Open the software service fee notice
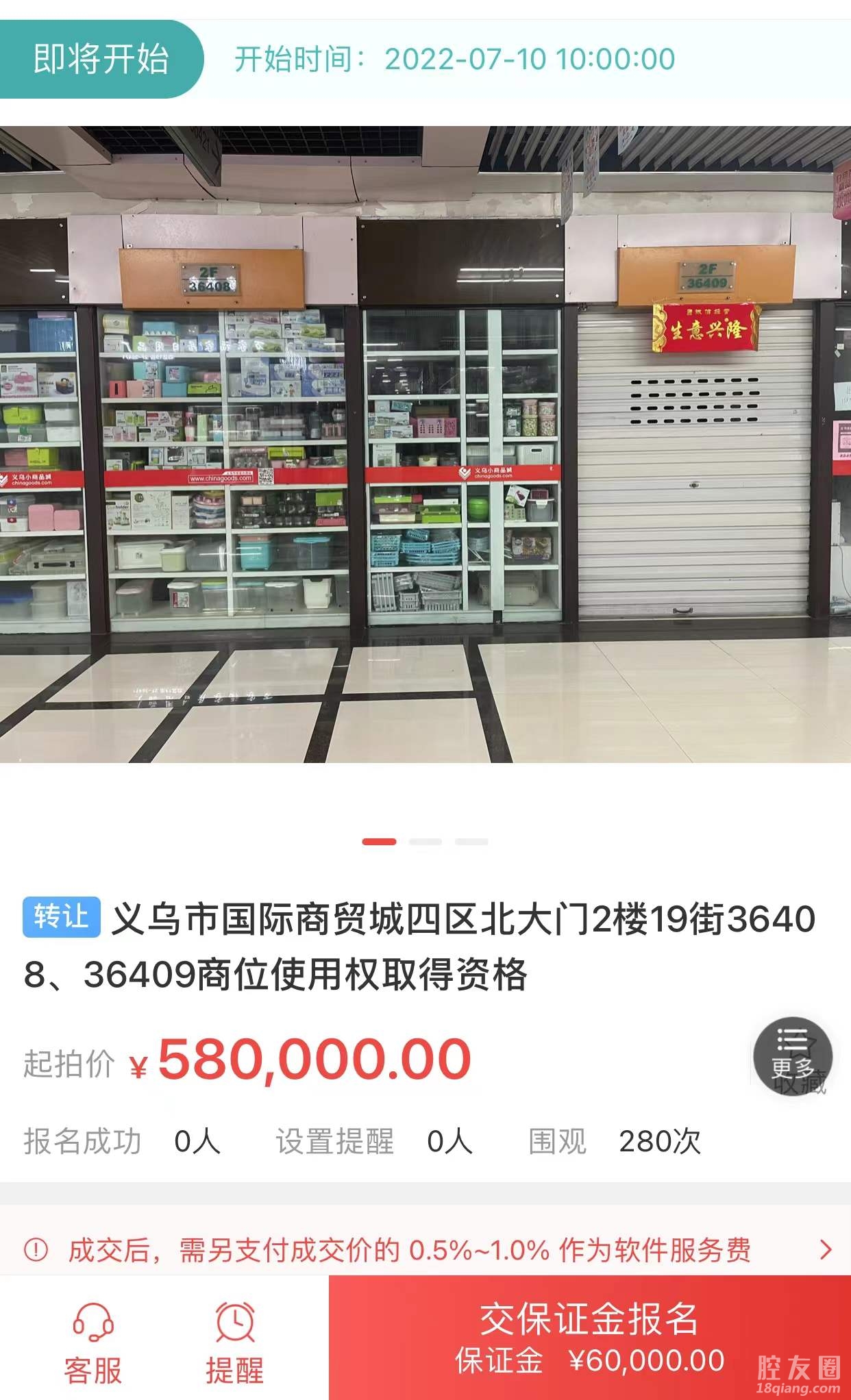This screenshot has height=1400, width=851. pos(425,1250)
